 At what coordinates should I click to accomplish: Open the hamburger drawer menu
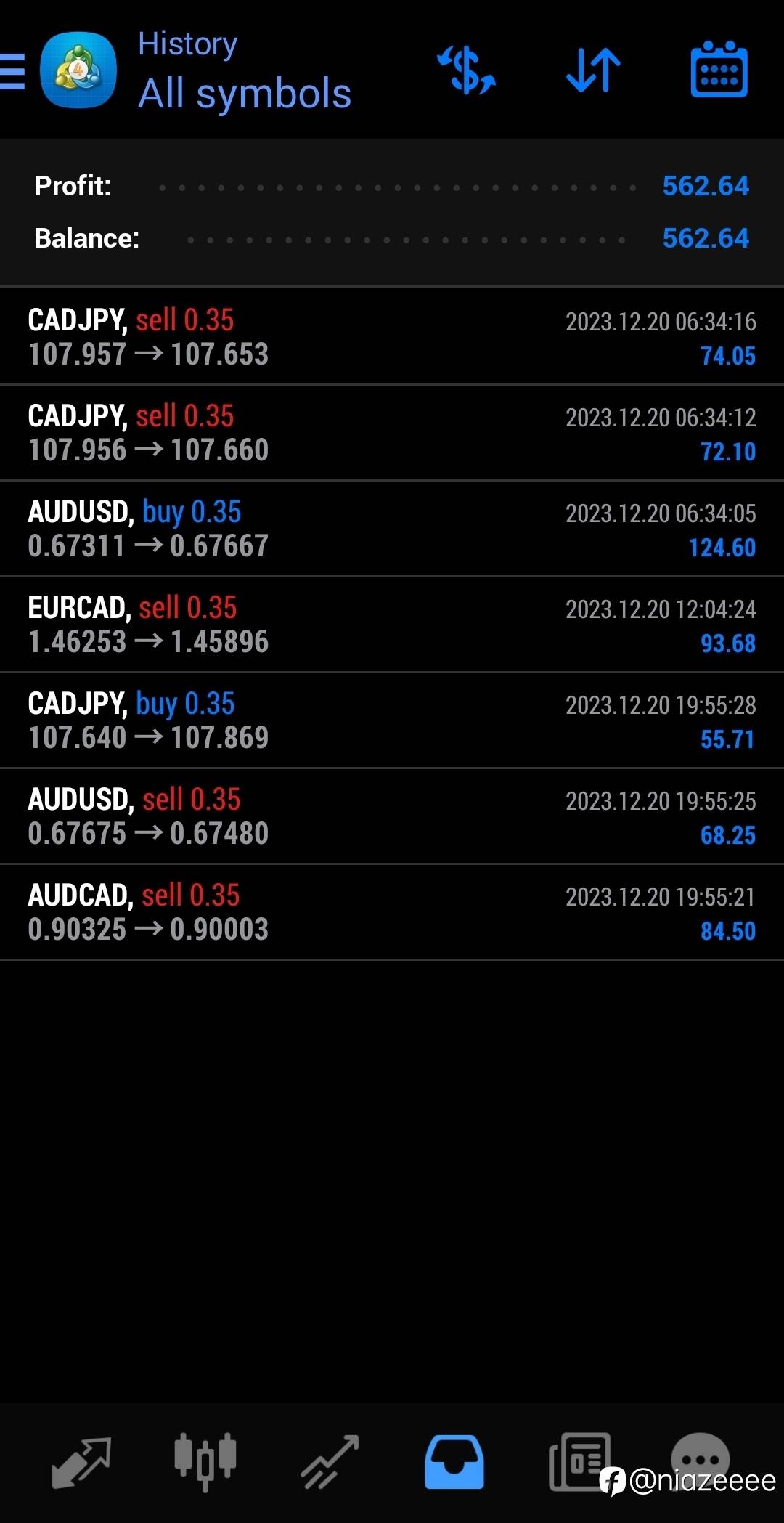[x=12, y=71]
